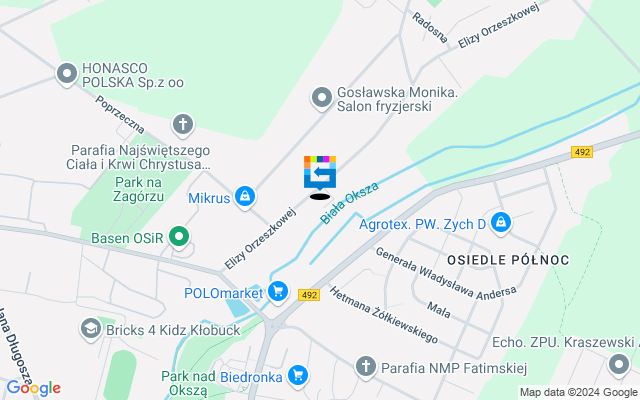Tap the Basen OSiR pin
Viewport: 640px width, 400px height.
[179, 237]
